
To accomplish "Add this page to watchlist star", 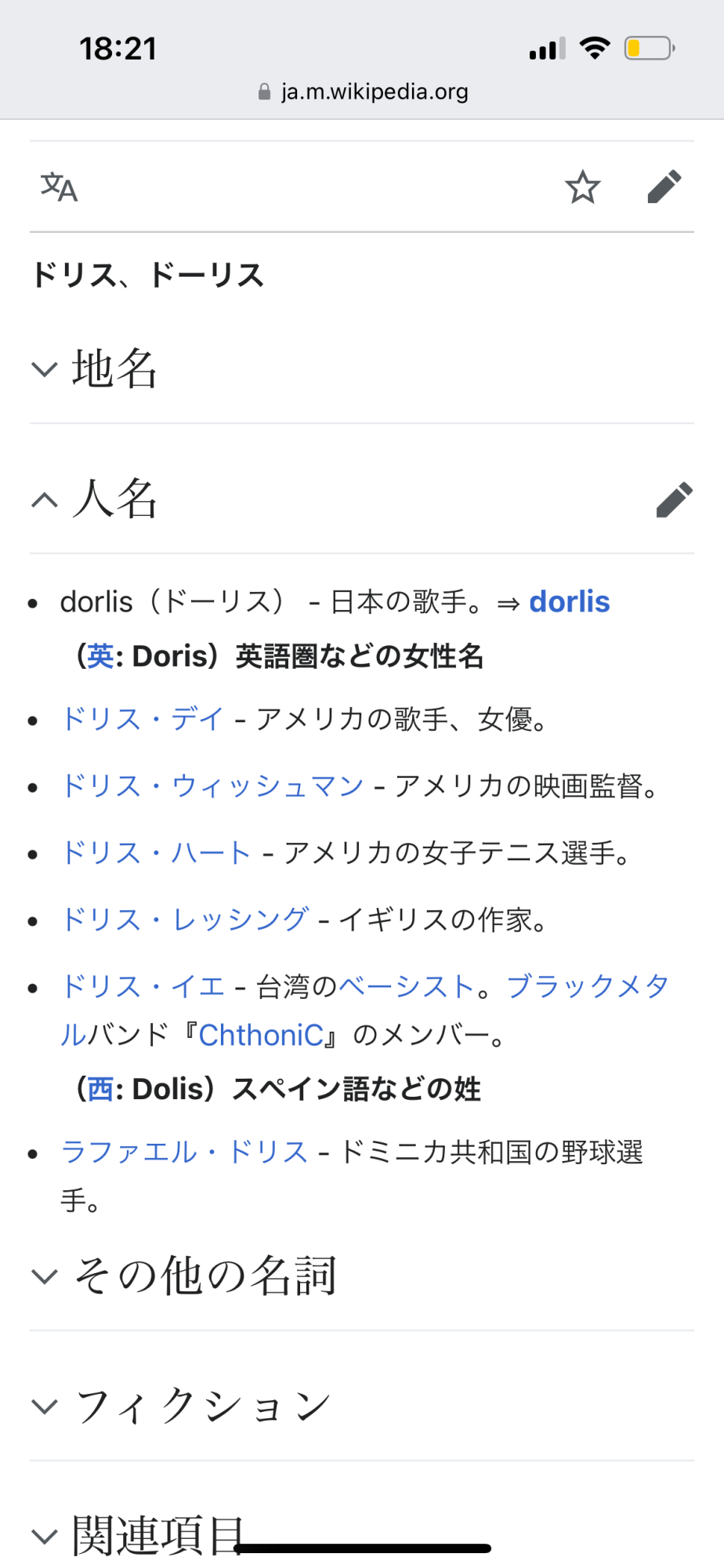I will 582,187.
